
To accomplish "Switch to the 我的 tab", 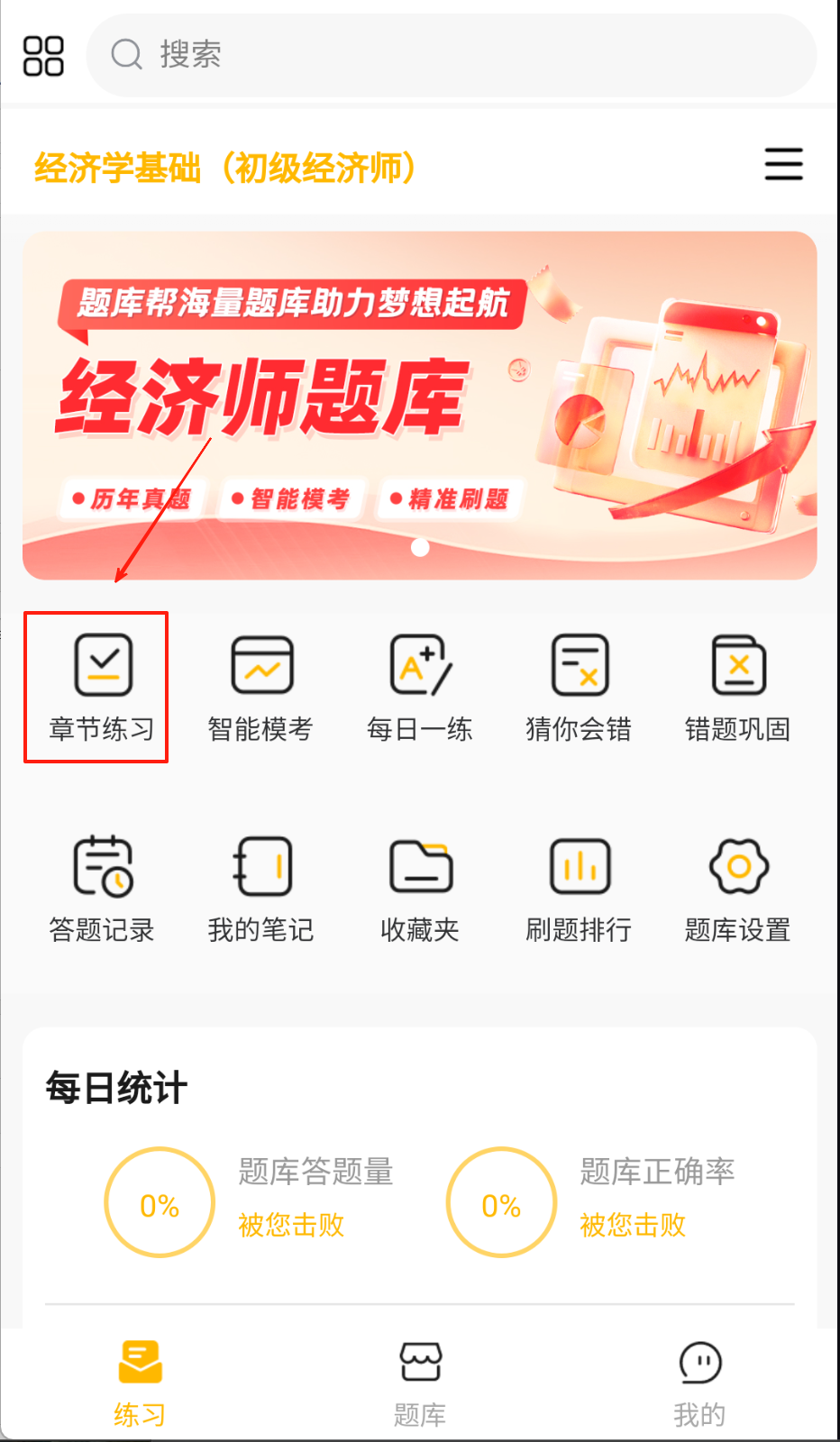I will [x=699, y=1383].
